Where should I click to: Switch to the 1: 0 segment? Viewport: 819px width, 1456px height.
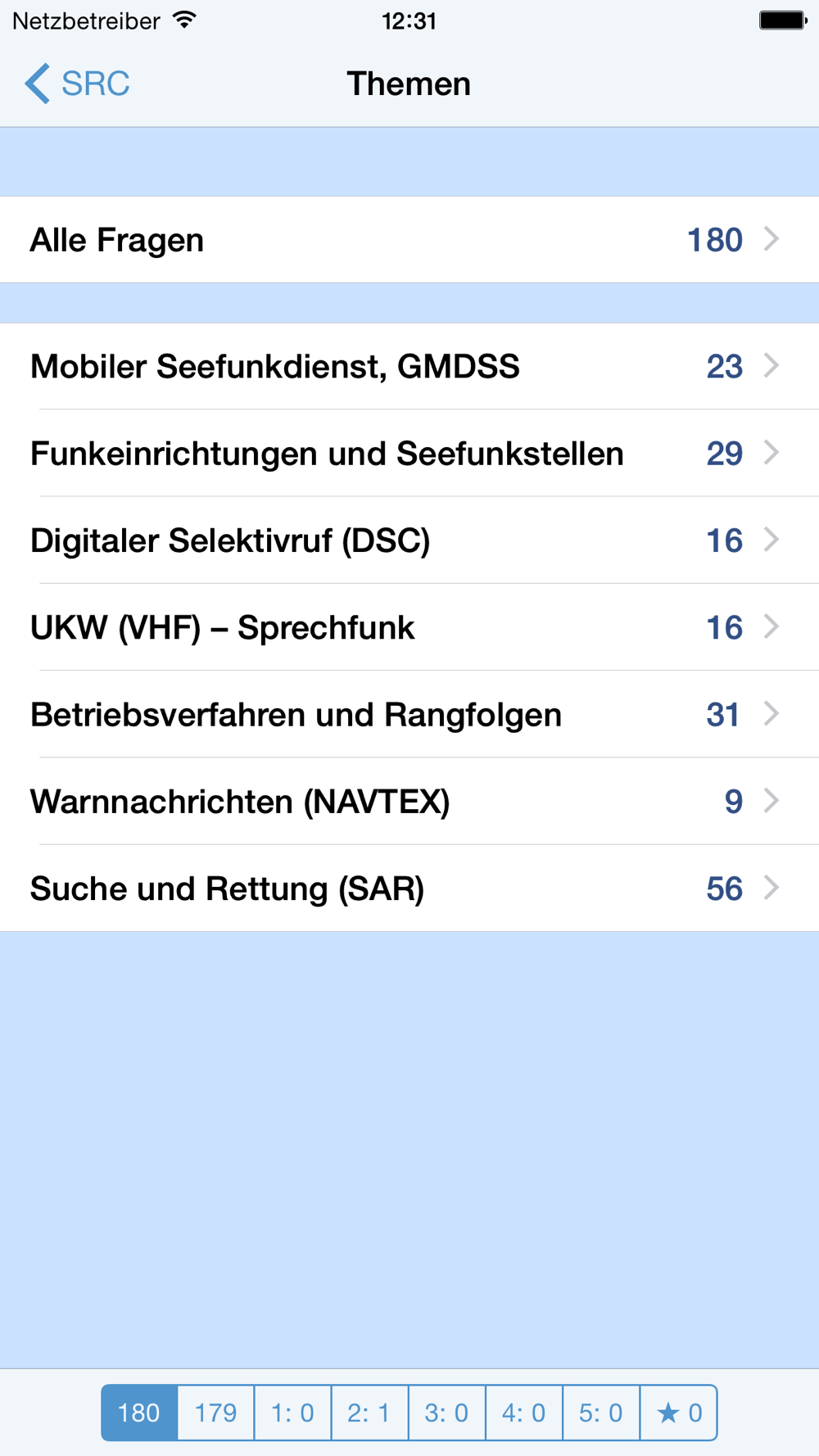coord(293,1413)
